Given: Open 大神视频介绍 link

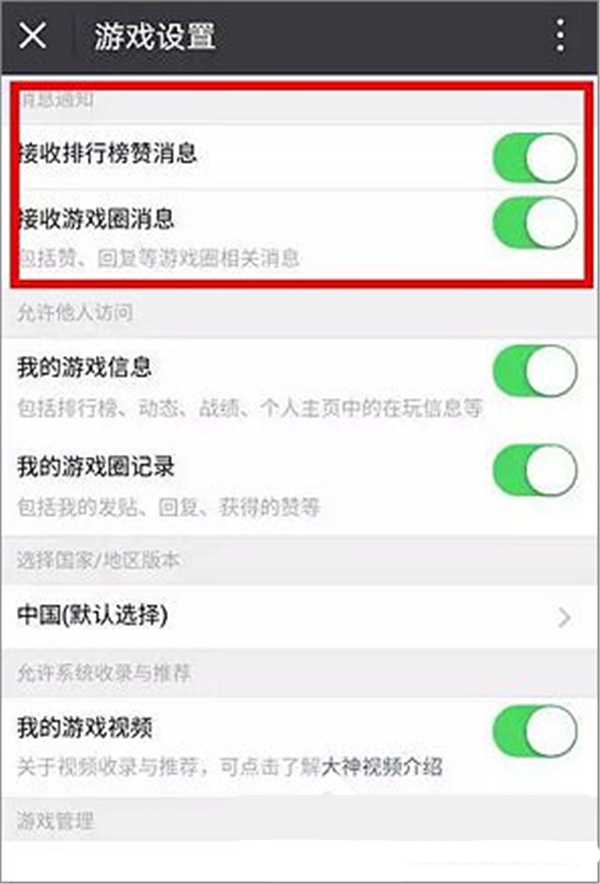Looking at the screenshot, I should [382, 768].
